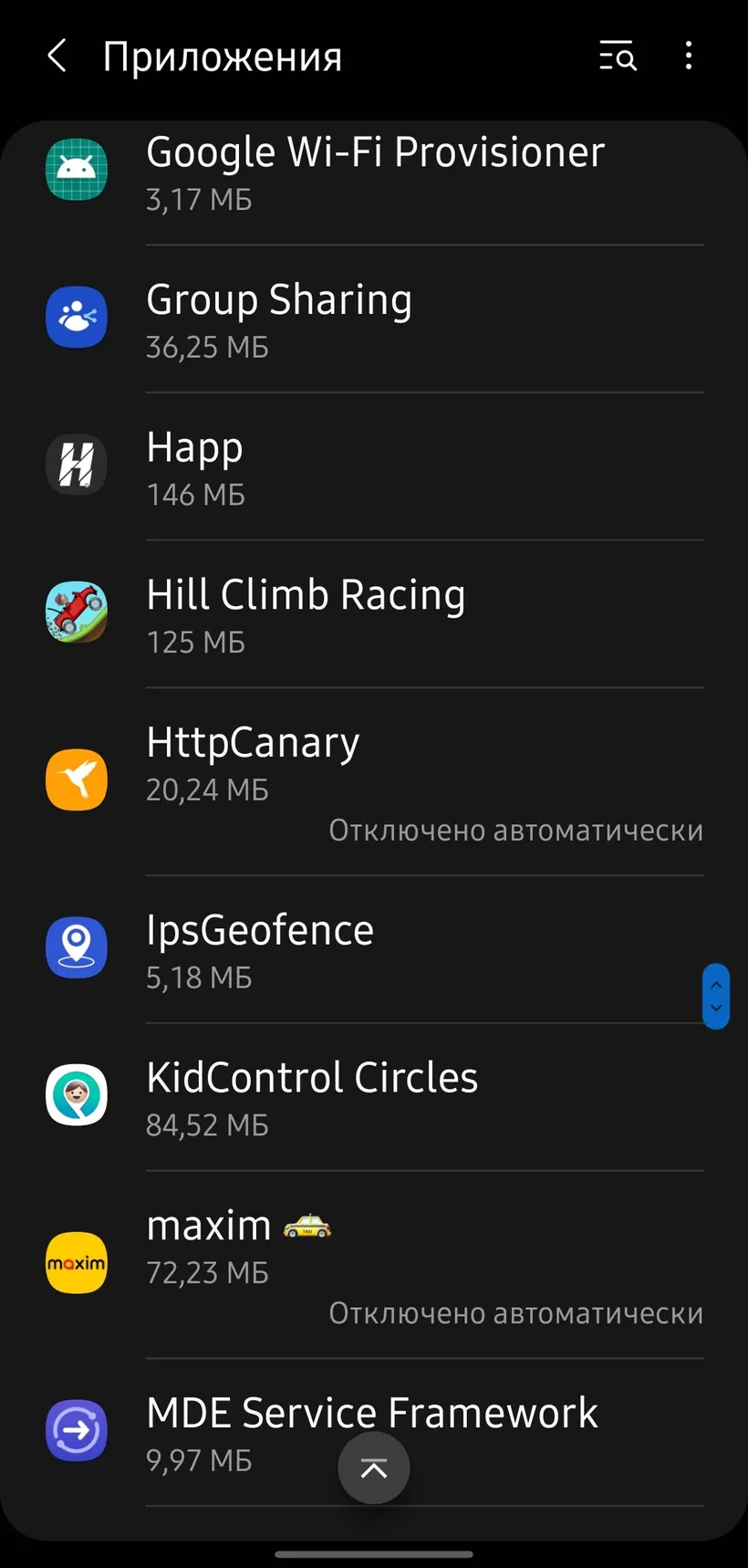Go back from the Приложения screen
Screen dimensions: 748x1568
point(57,57)
